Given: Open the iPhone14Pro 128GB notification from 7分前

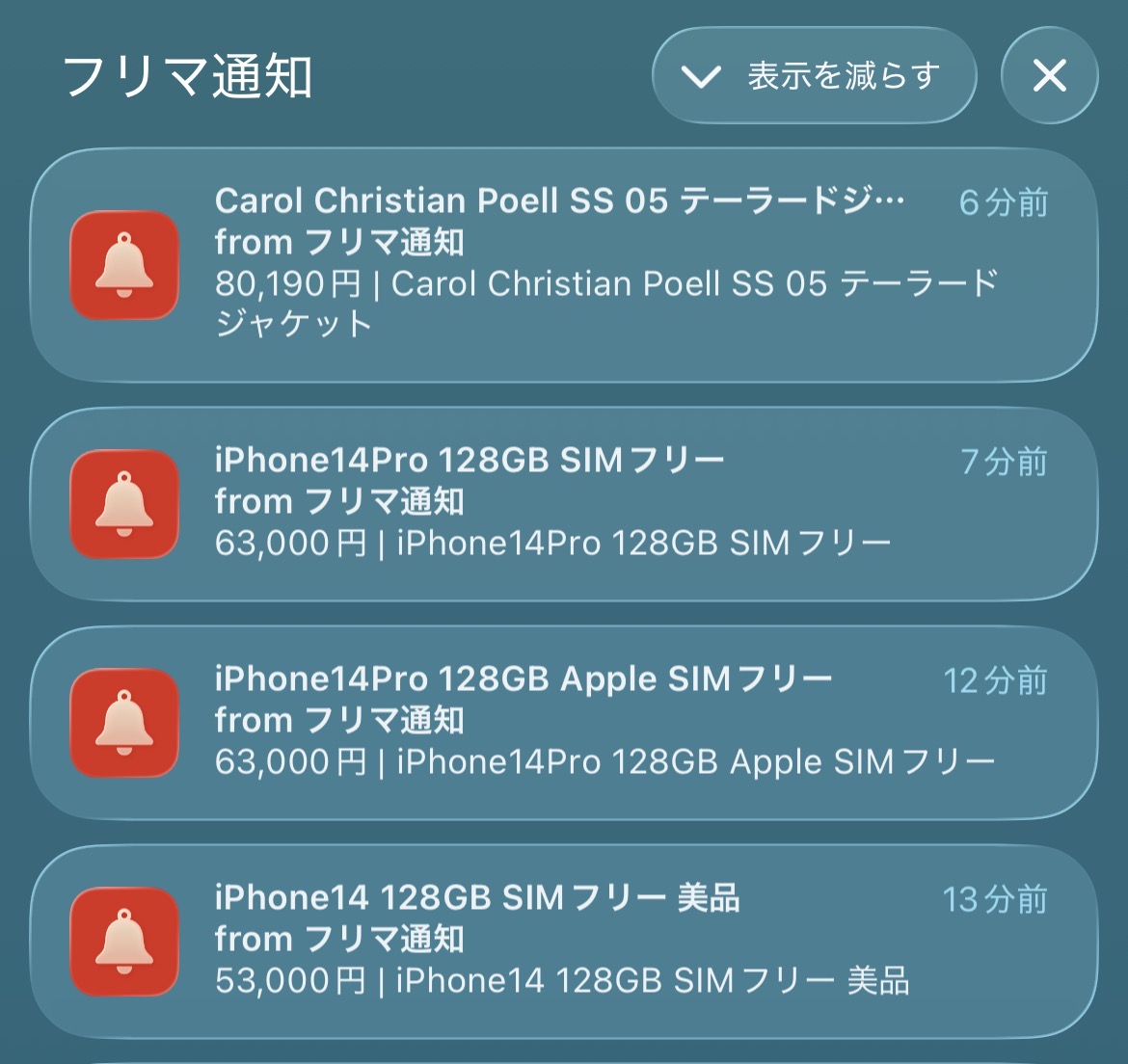Looking at the screenshot, I should coord(564,503).
